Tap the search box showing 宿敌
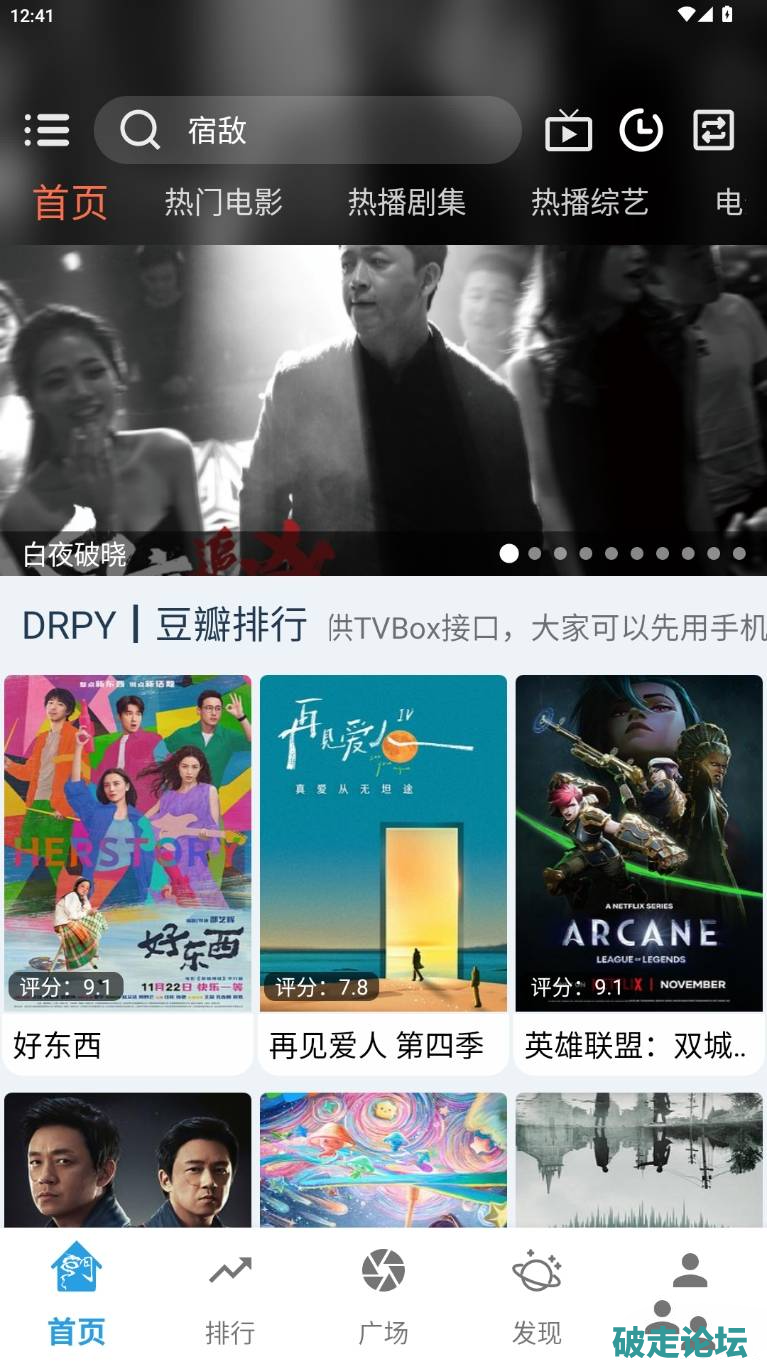Viewport: 767px width, 1364px height. click(x=308, y=130)
